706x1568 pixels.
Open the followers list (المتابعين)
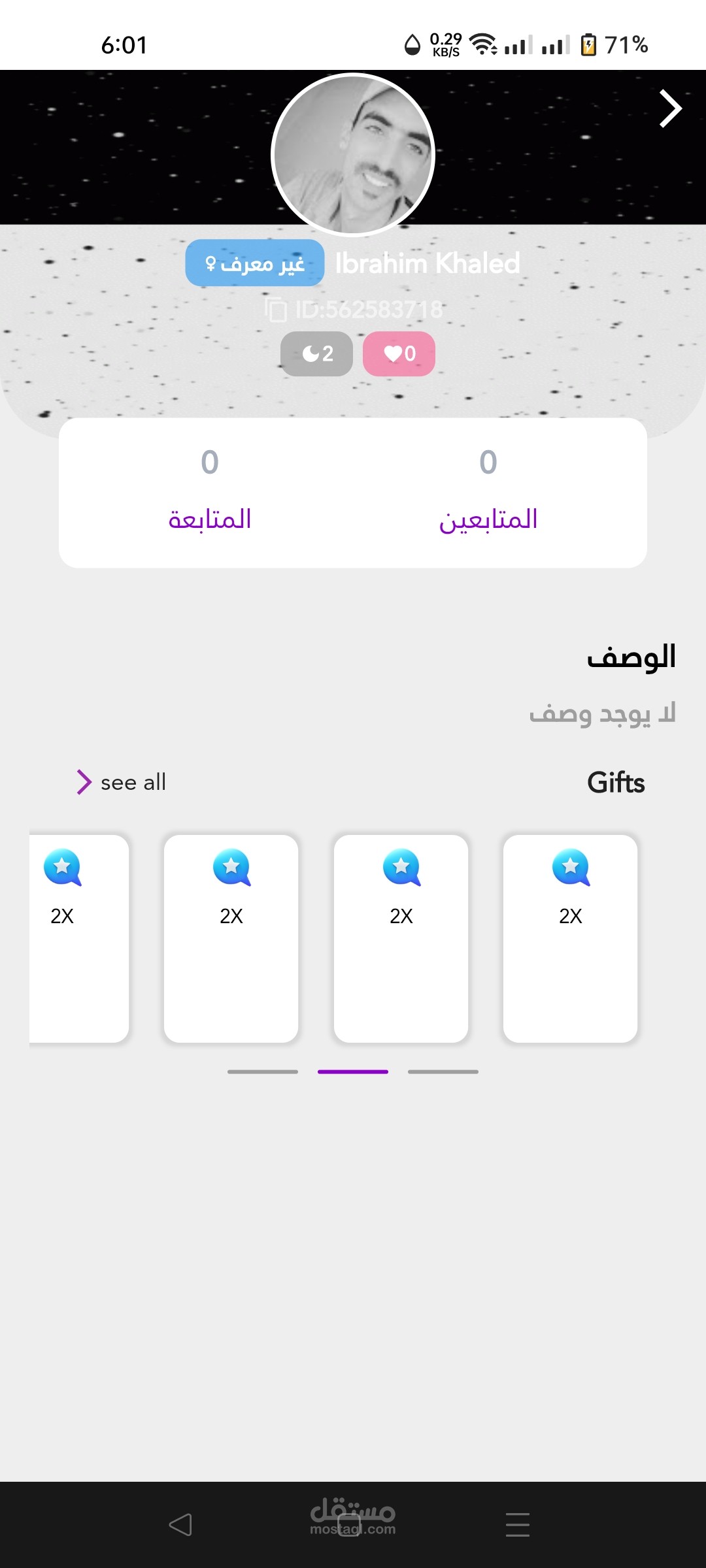click(488, 491)
